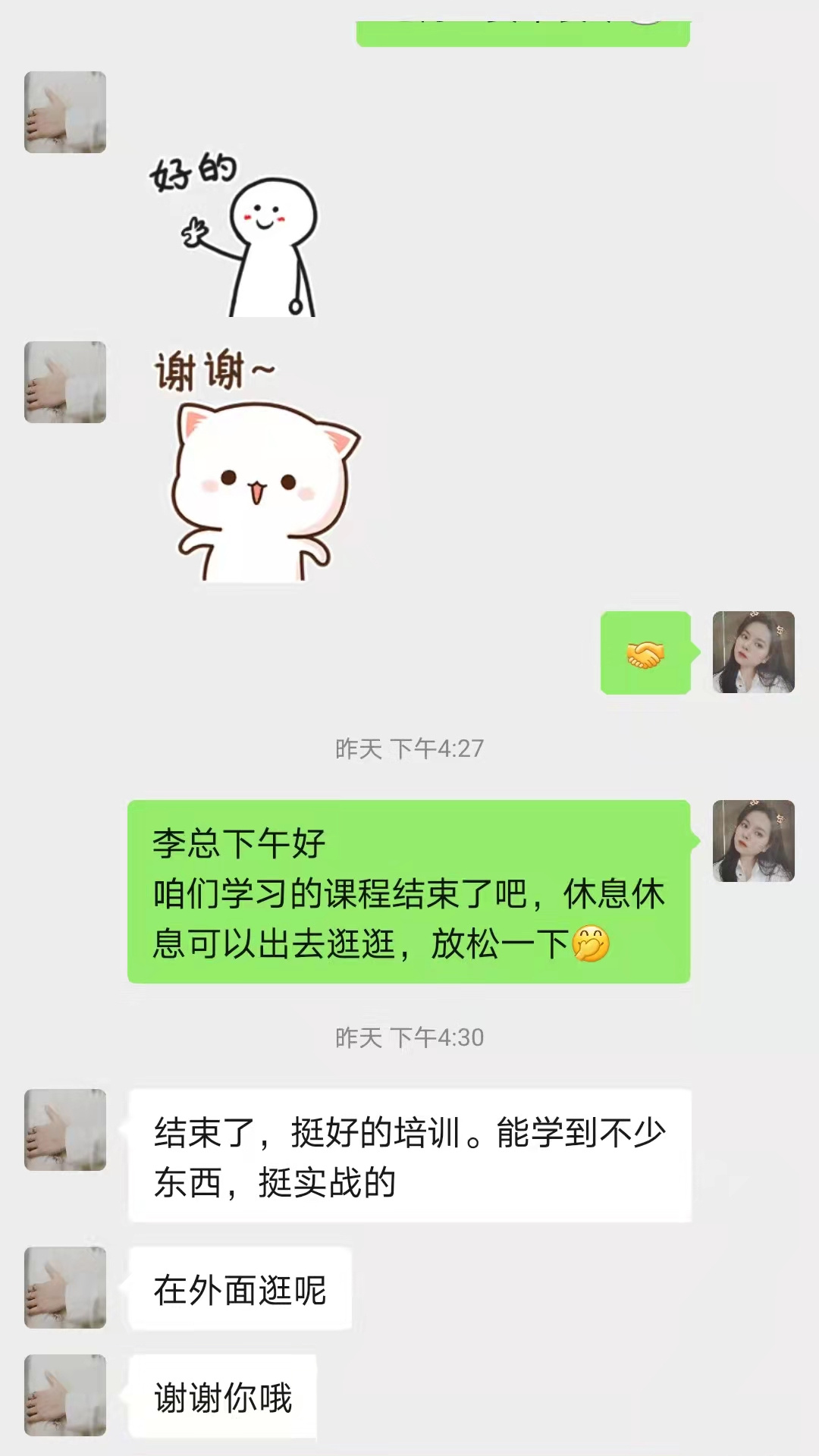Open contact avatar next to 结束了，挺好的培训 message
The image size is (819, 1456).
click(x=65, y=1130)
